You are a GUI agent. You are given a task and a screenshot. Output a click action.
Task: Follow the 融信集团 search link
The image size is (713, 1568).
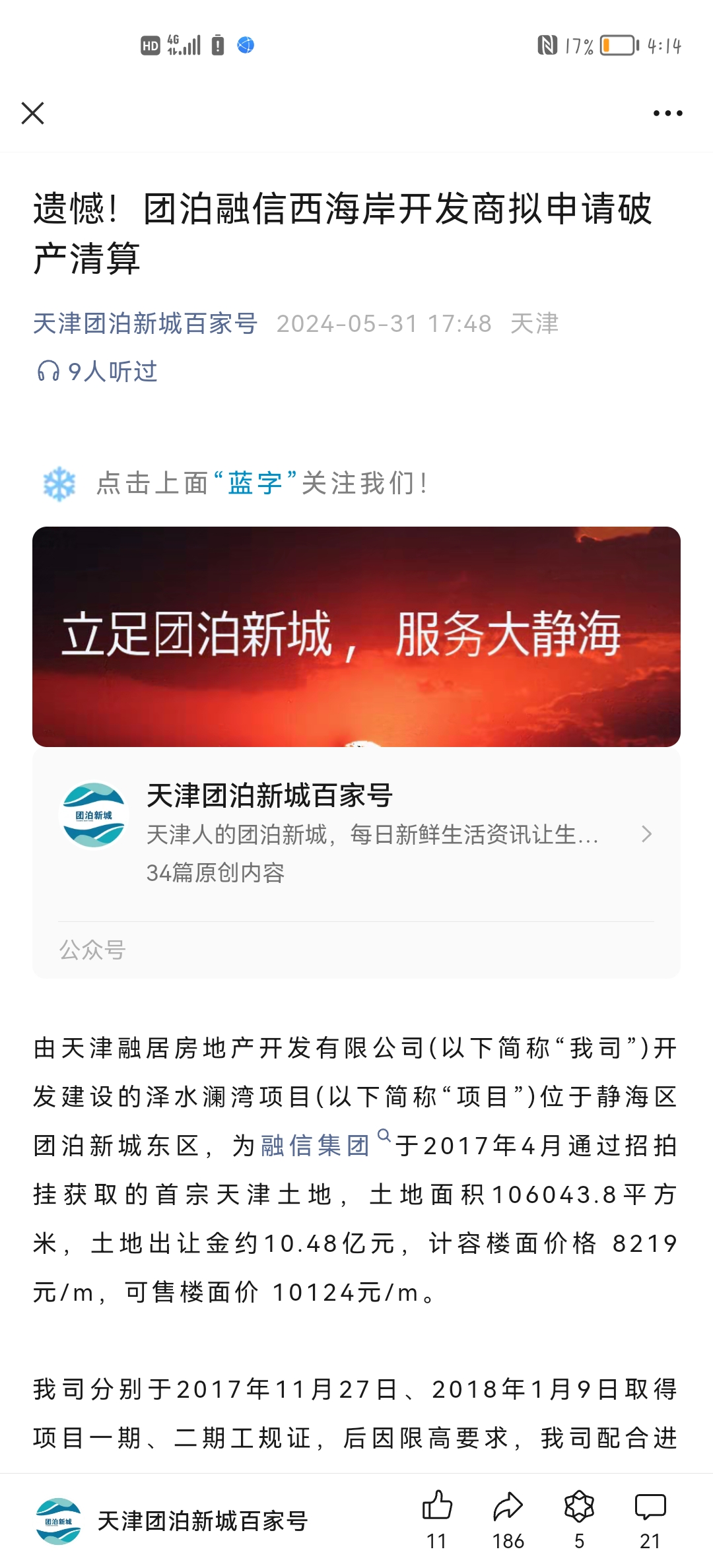(x=316, y=1146)
